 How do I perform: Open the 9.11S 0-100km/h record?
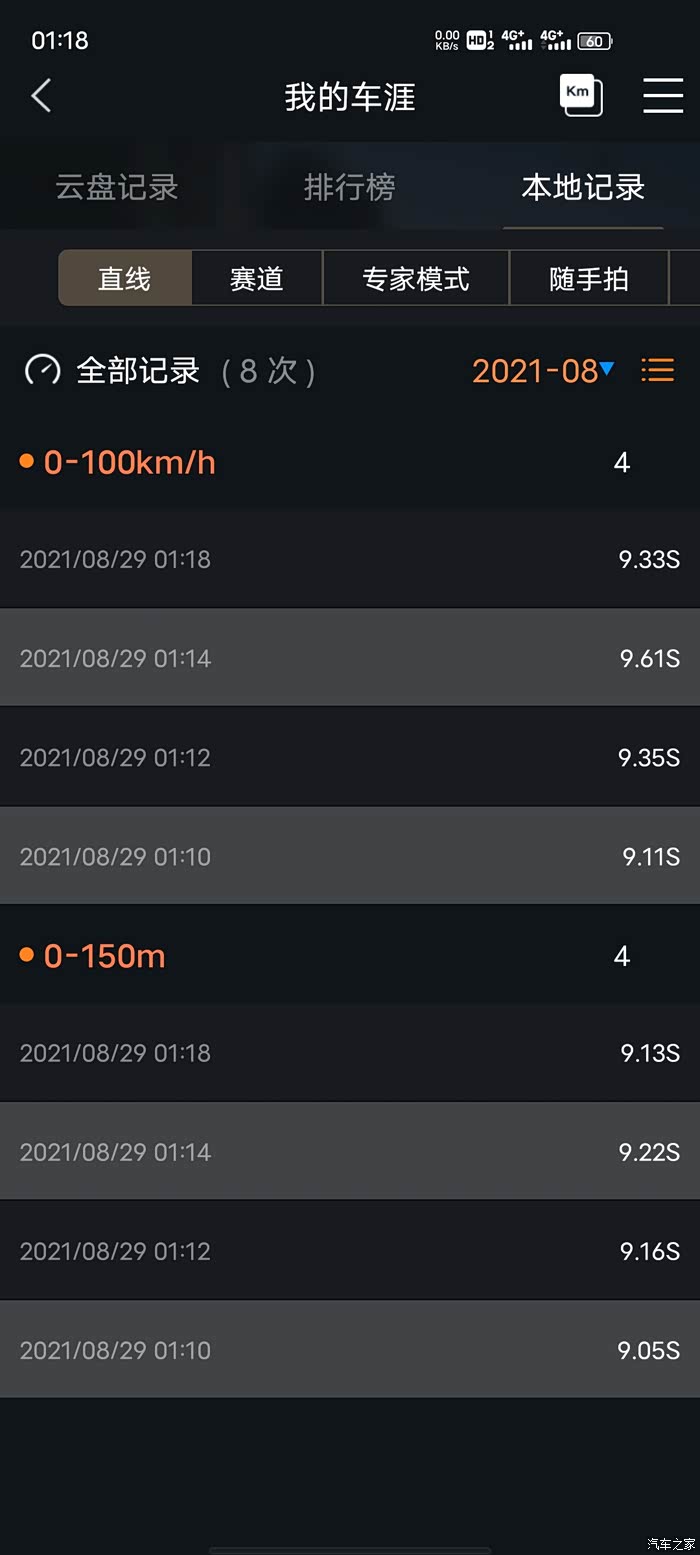click(350, 856)
